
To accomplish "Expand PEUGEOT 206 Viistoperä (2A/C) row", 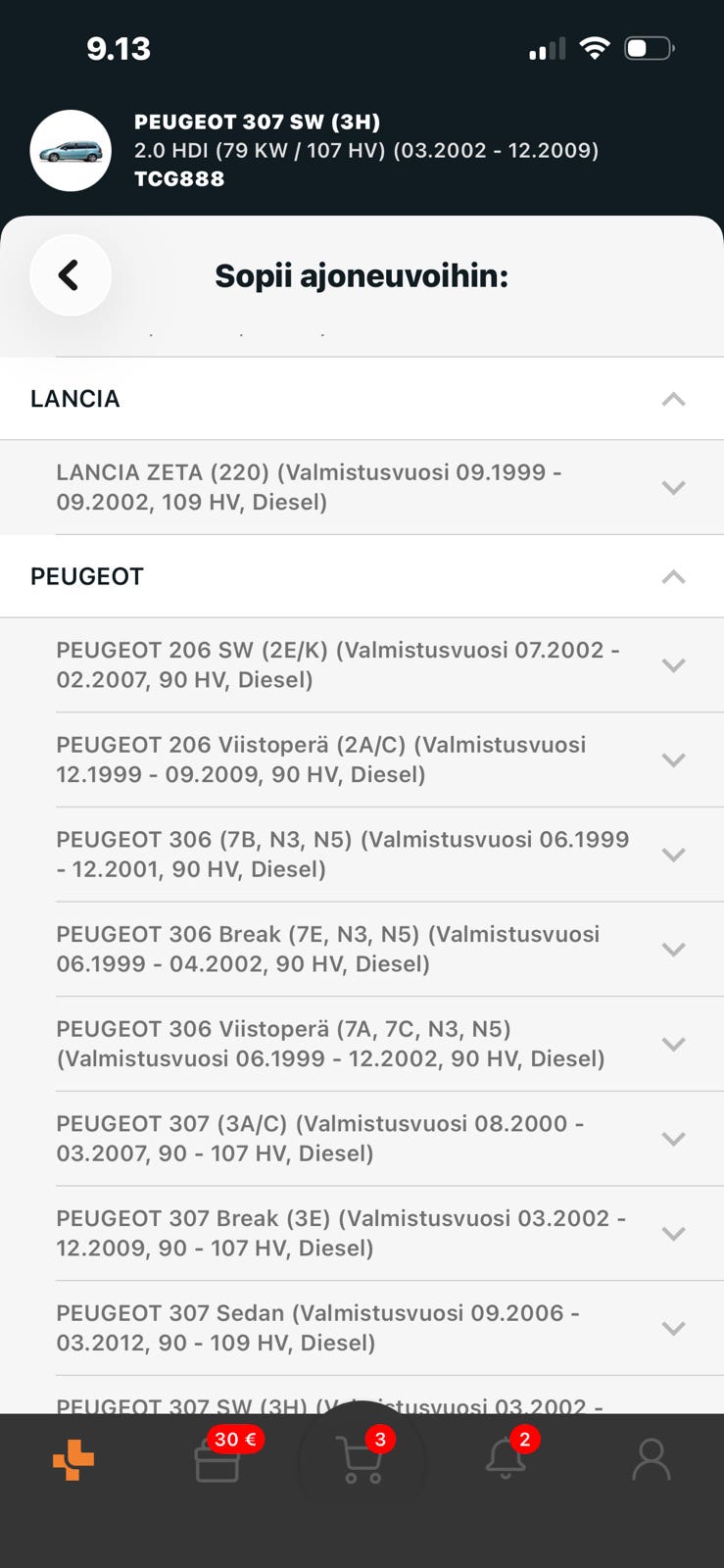I will click(362, 759).
